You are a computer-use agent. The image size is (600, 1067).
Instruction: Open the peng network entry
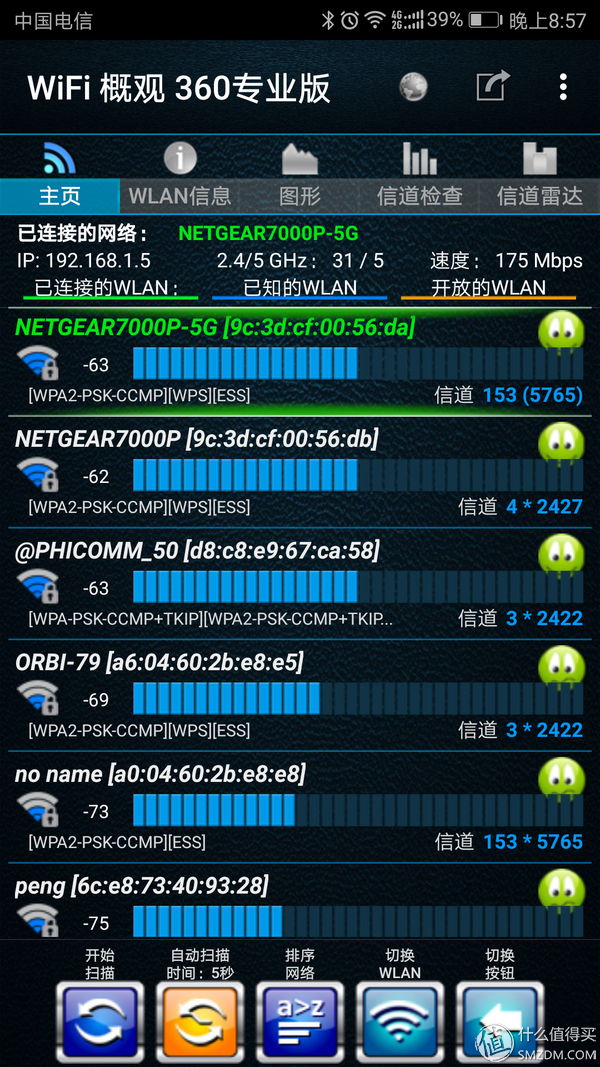pos(300,902)
